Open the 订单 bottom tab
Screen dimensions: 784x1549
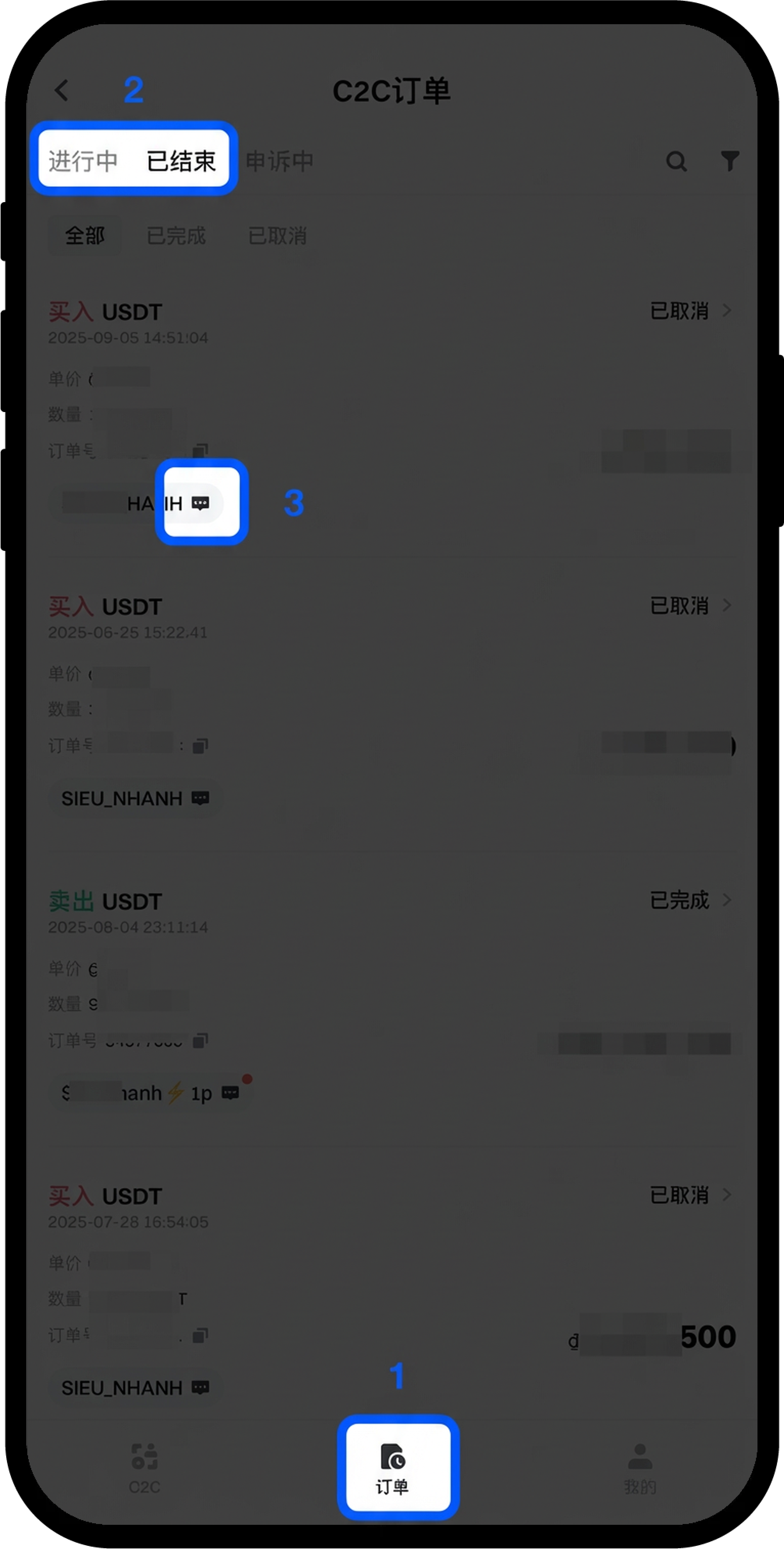[x=392, y=1467]
